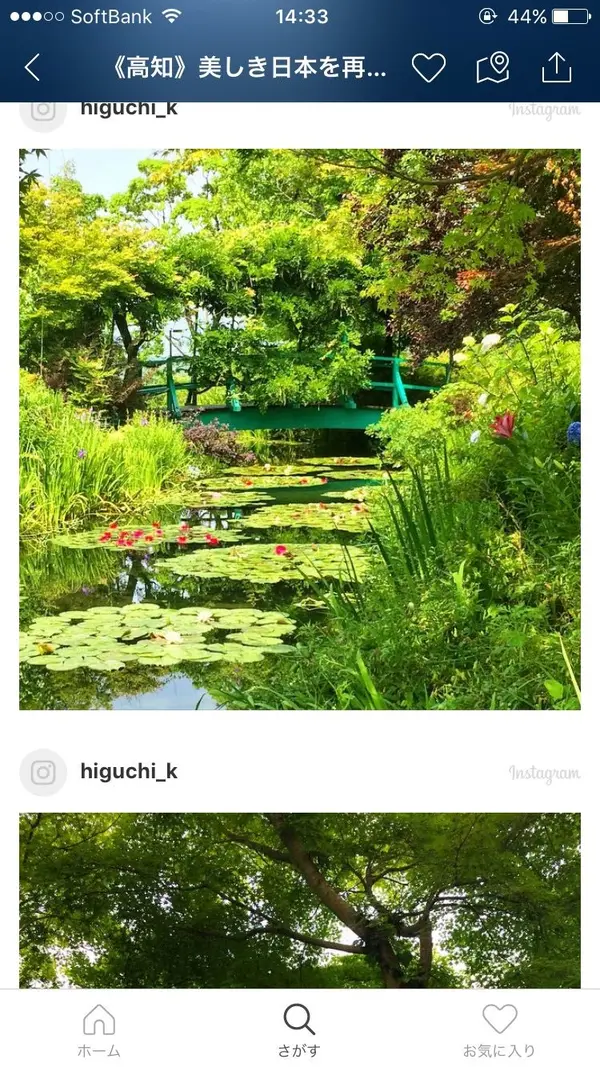Open the お気に入り tab
The image size is (600, 1067).
pyautogui.click(x=499, y=1030)
